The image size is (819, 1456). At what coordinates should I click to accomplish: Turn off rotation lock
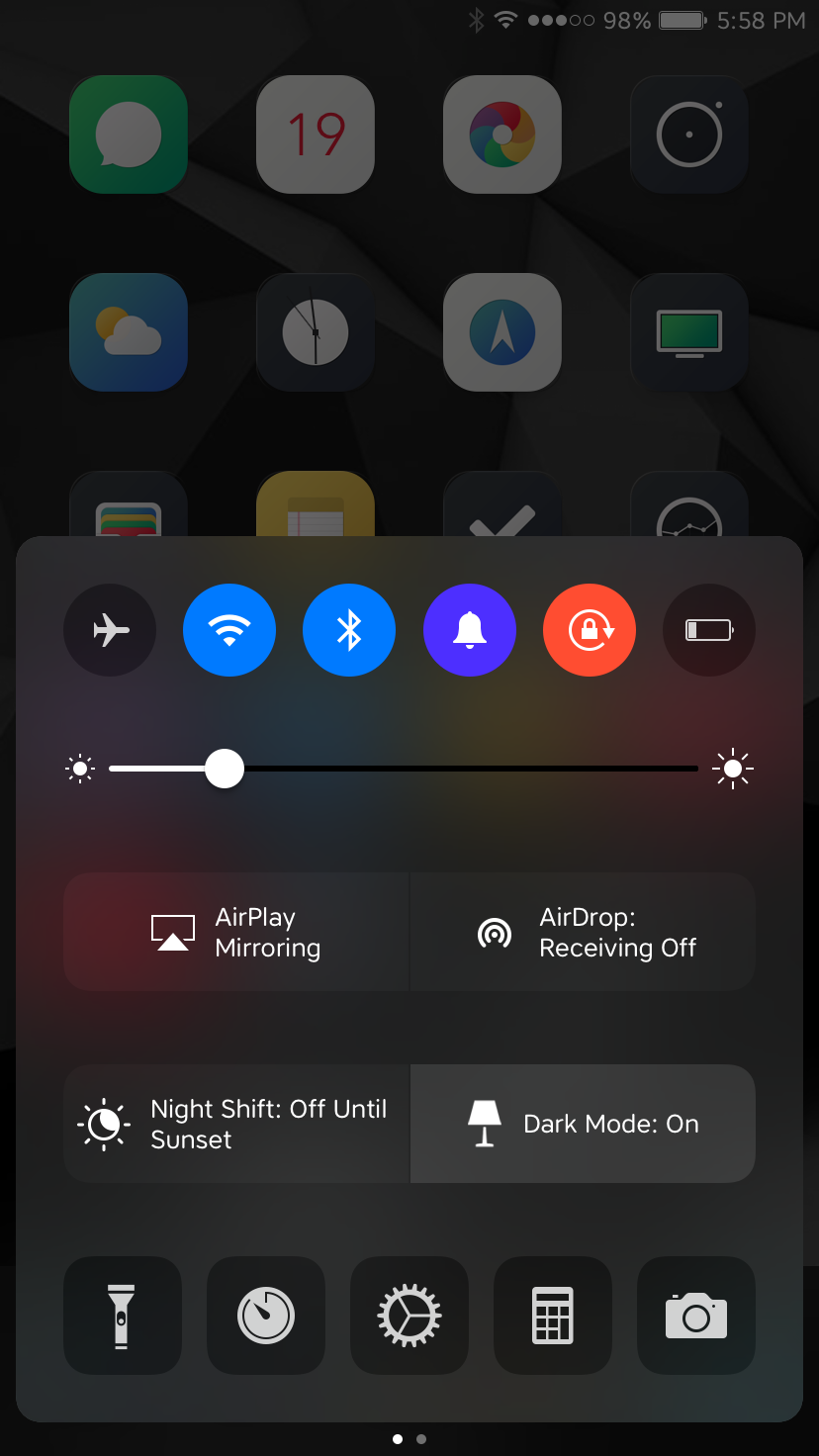point(590,630)
